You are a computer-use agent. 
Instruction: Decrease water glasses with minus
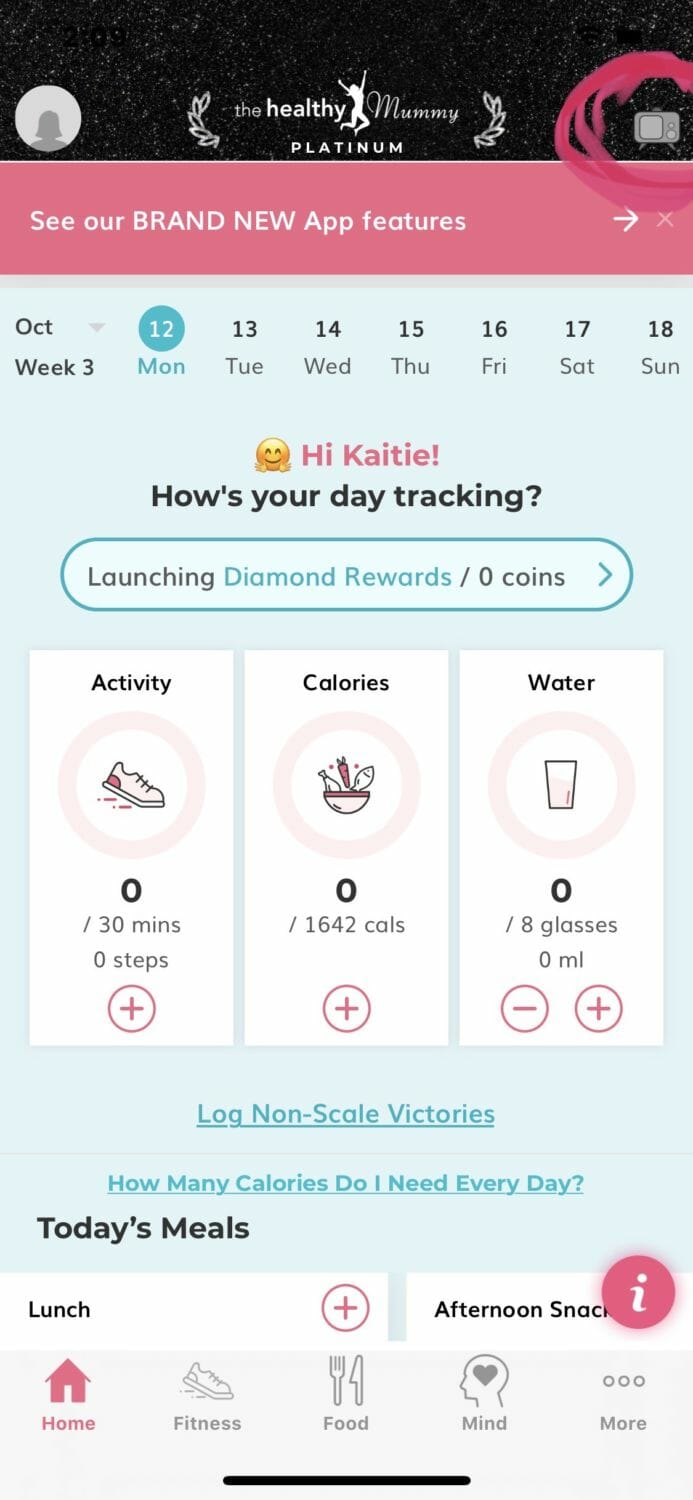pyautogui.click(x=525, y=1009)
